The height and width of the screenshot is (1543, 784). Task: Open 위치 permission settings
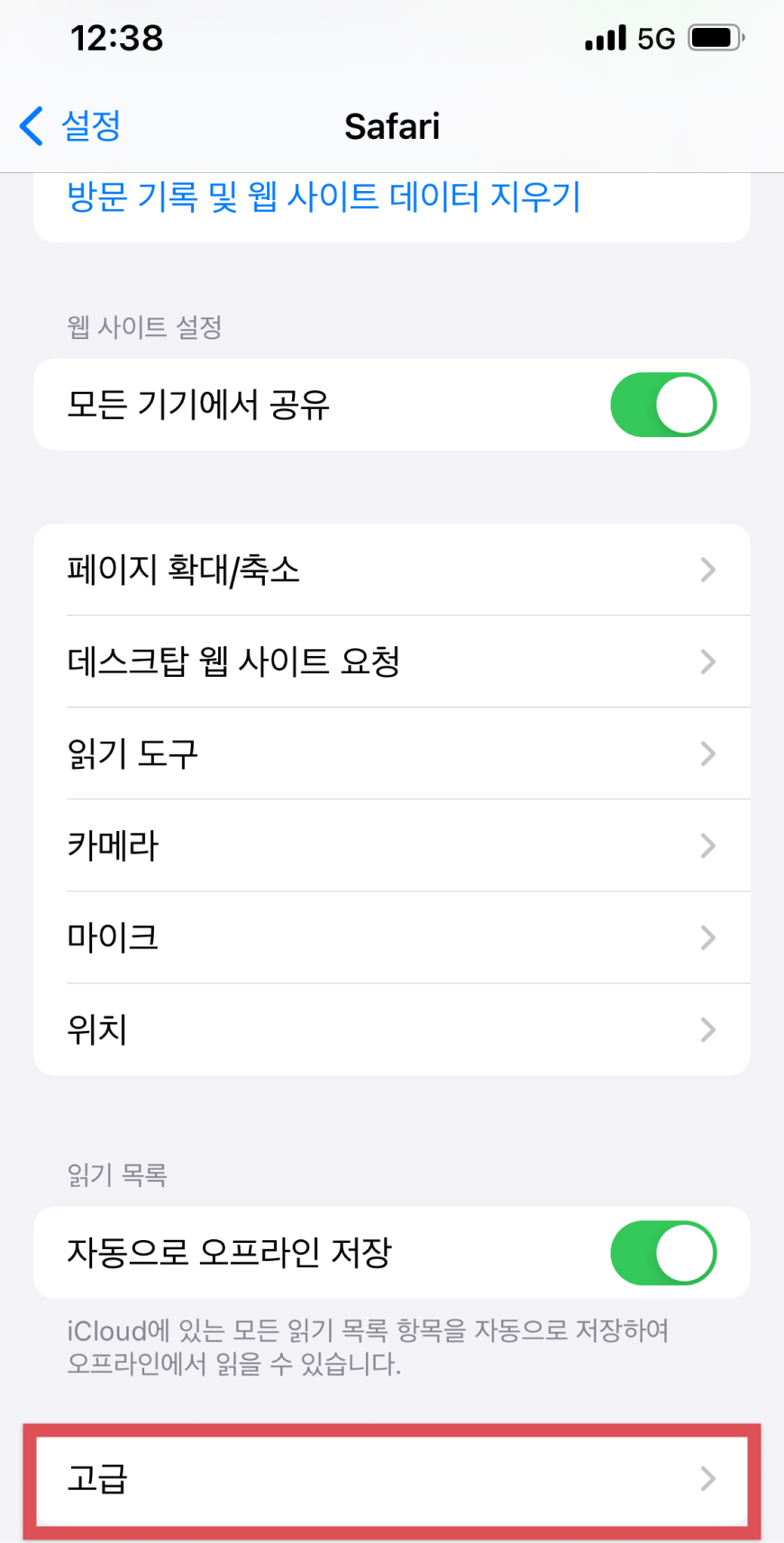[391, 1029]
